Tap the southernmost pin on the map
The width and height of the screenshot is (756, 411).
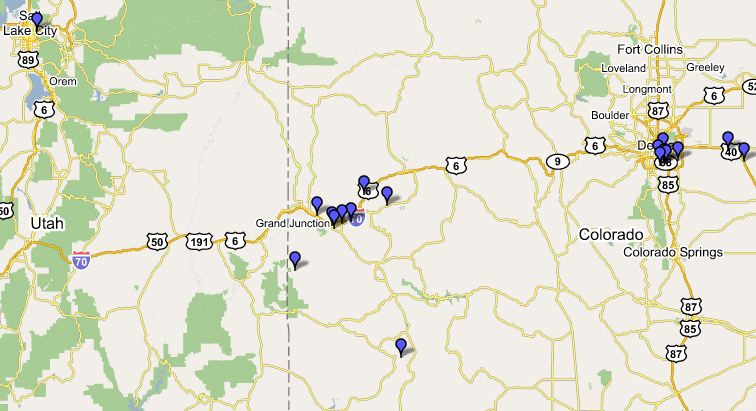[401, 346]
